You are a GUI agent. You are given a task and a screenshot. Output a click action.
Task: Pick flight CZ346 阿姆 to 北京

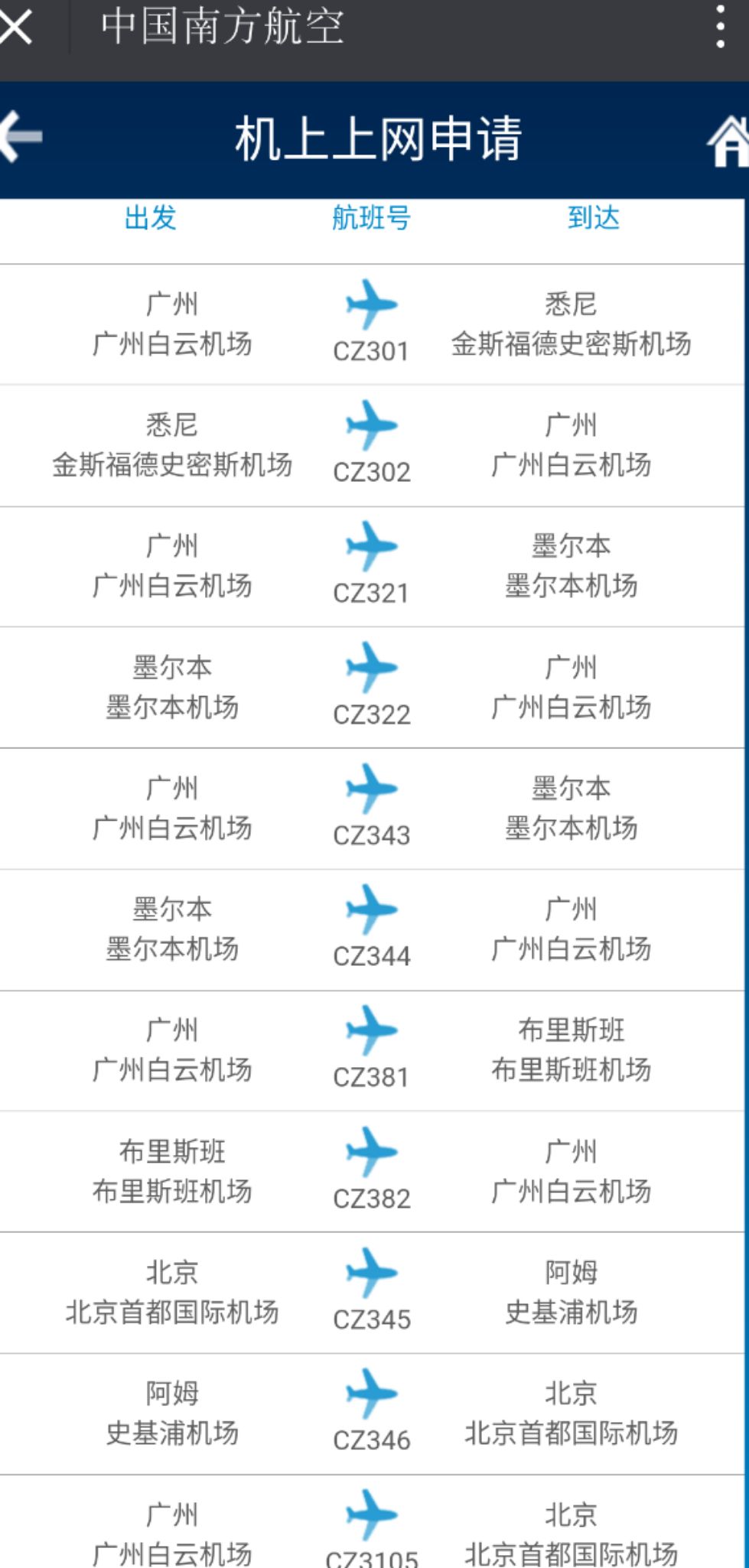(372, 1413)
